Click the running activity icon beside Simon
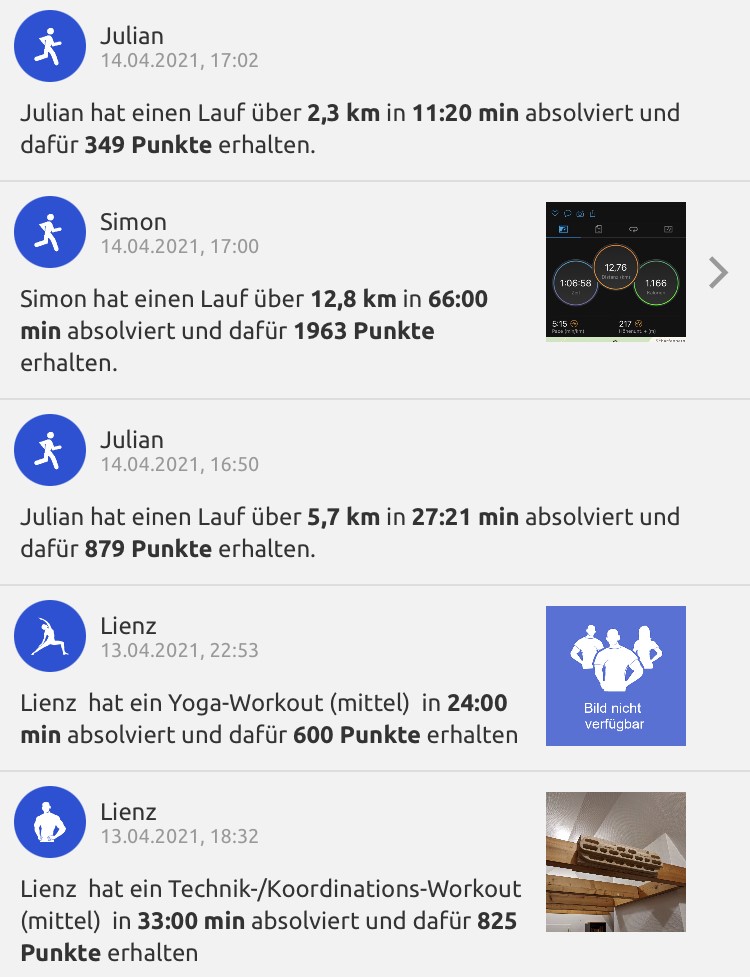 point(50,231)
